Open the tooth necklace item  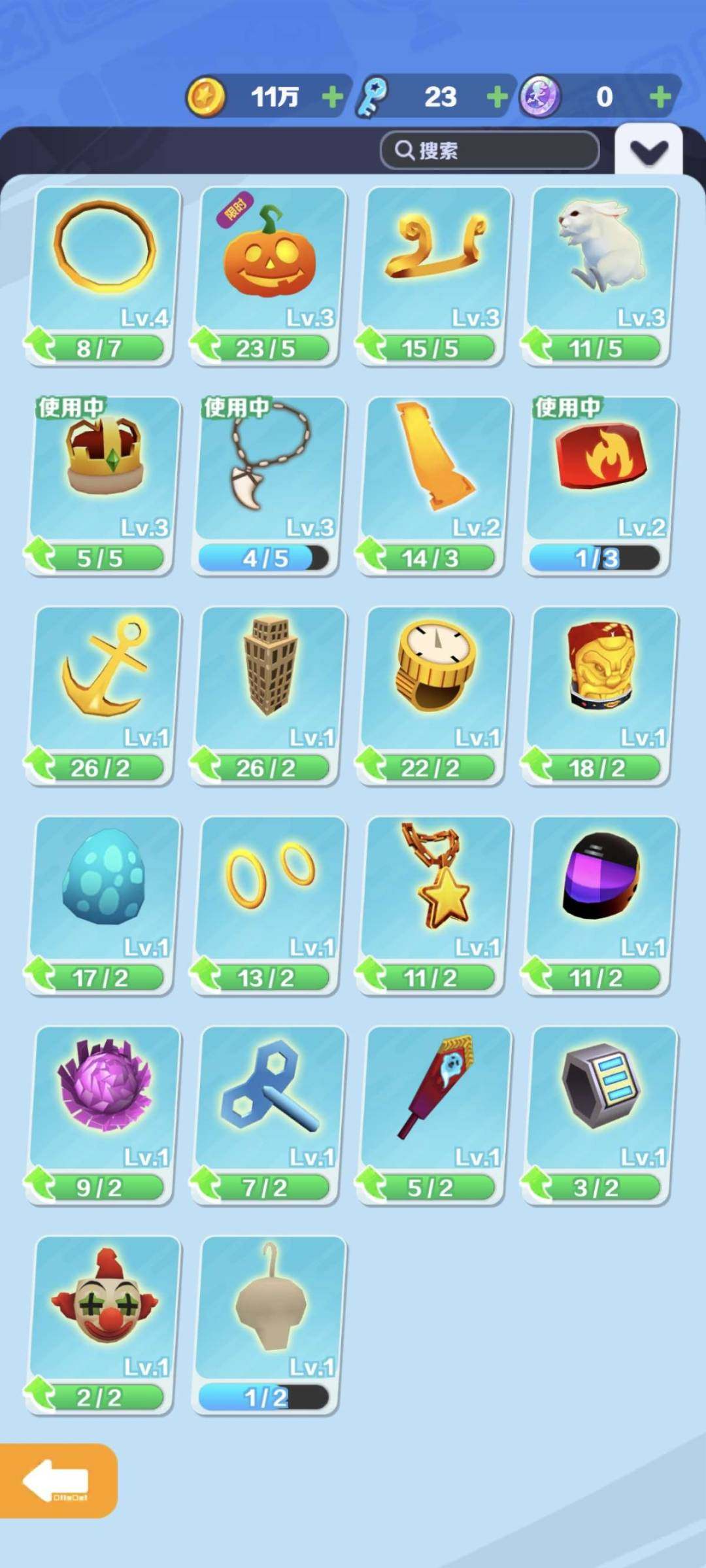click(269, 471)
